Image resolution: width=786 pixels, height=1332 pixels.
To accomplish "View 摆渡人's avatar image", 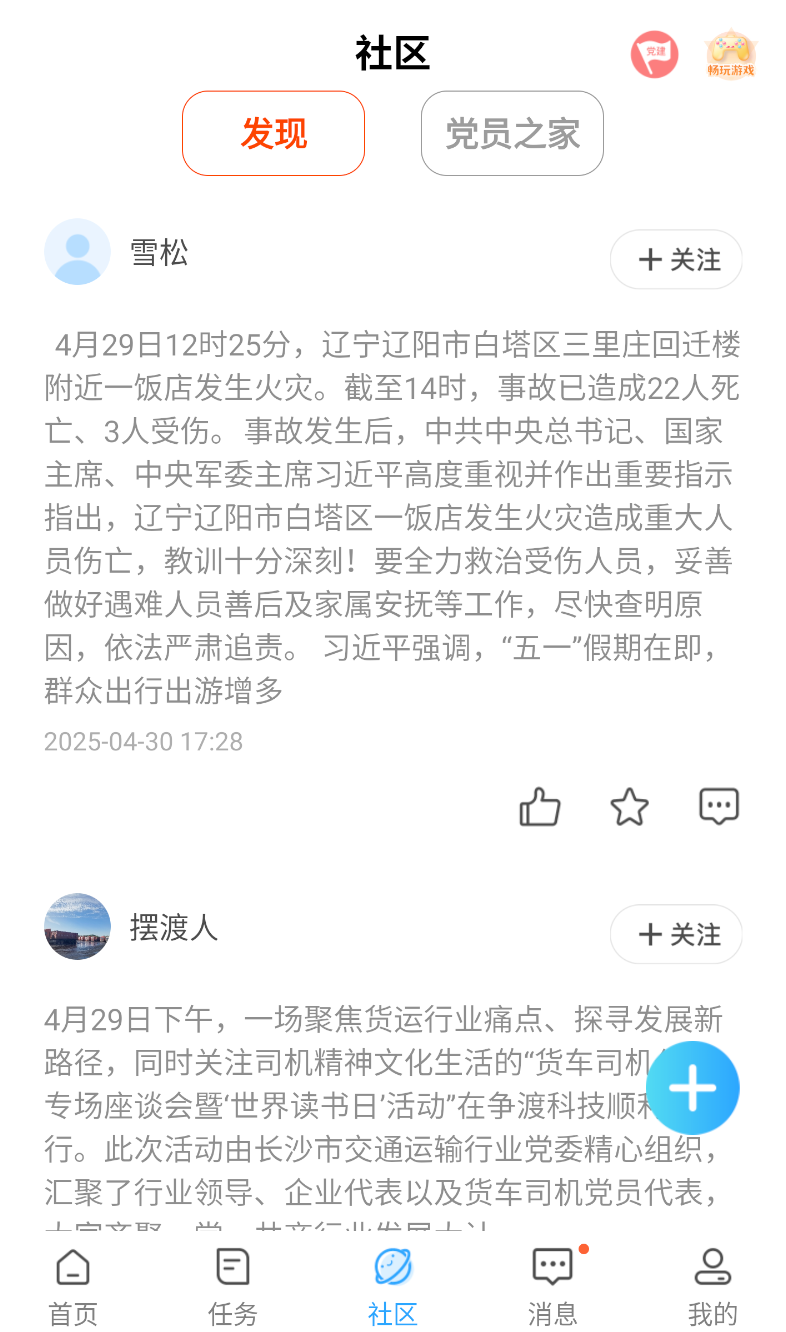I will pyautogui.click(x=77, y=927).
